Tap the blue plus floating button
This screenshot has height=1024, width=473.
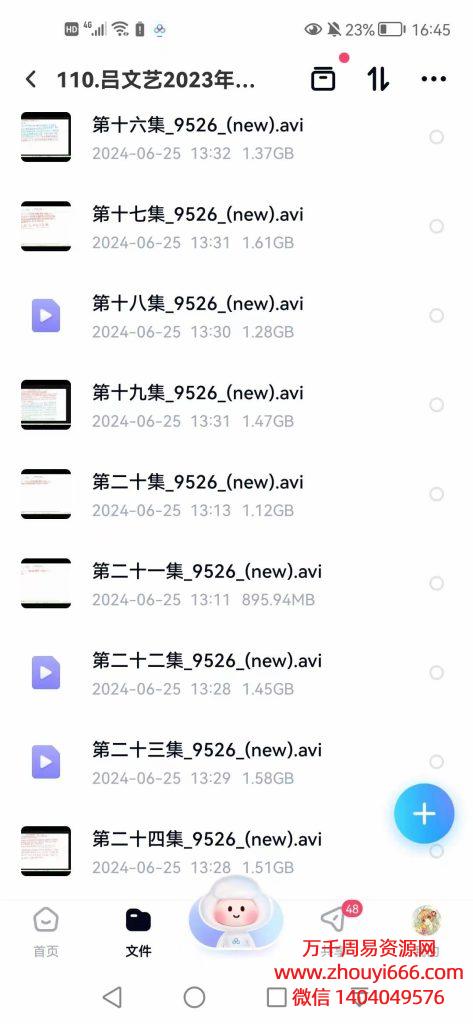[x=424, y=814]
